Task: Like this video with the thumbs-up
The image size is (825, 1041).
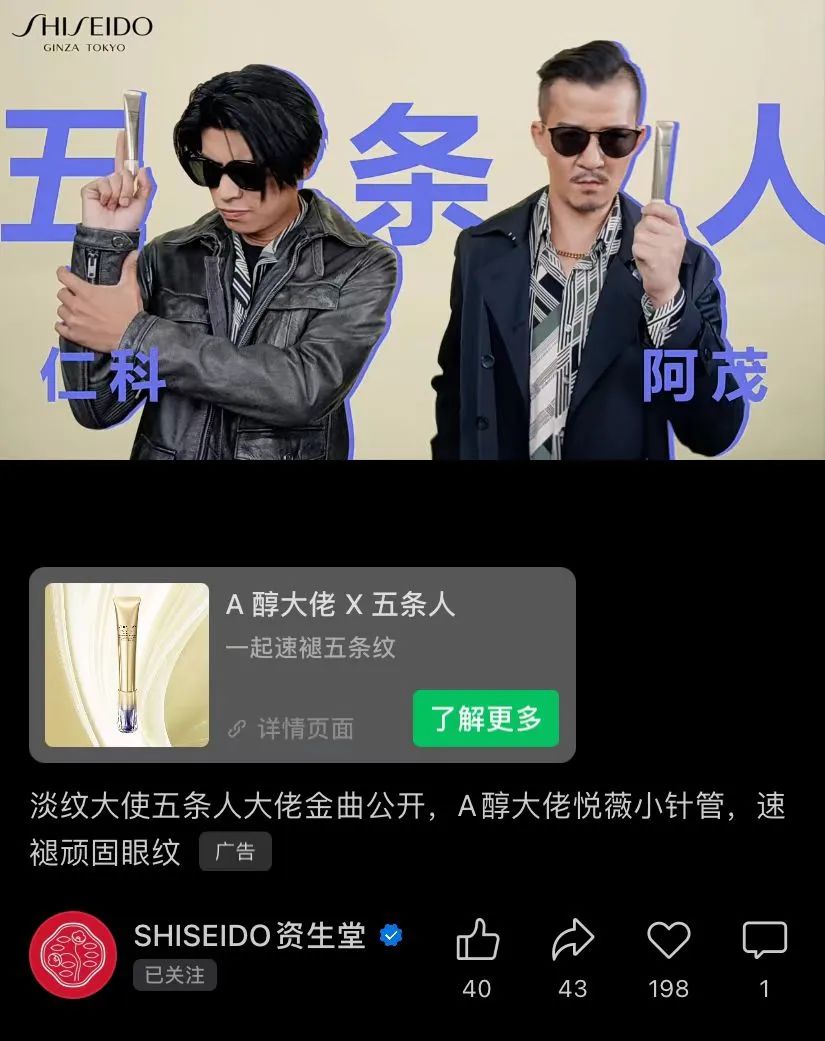Action: tap(477, 942)
